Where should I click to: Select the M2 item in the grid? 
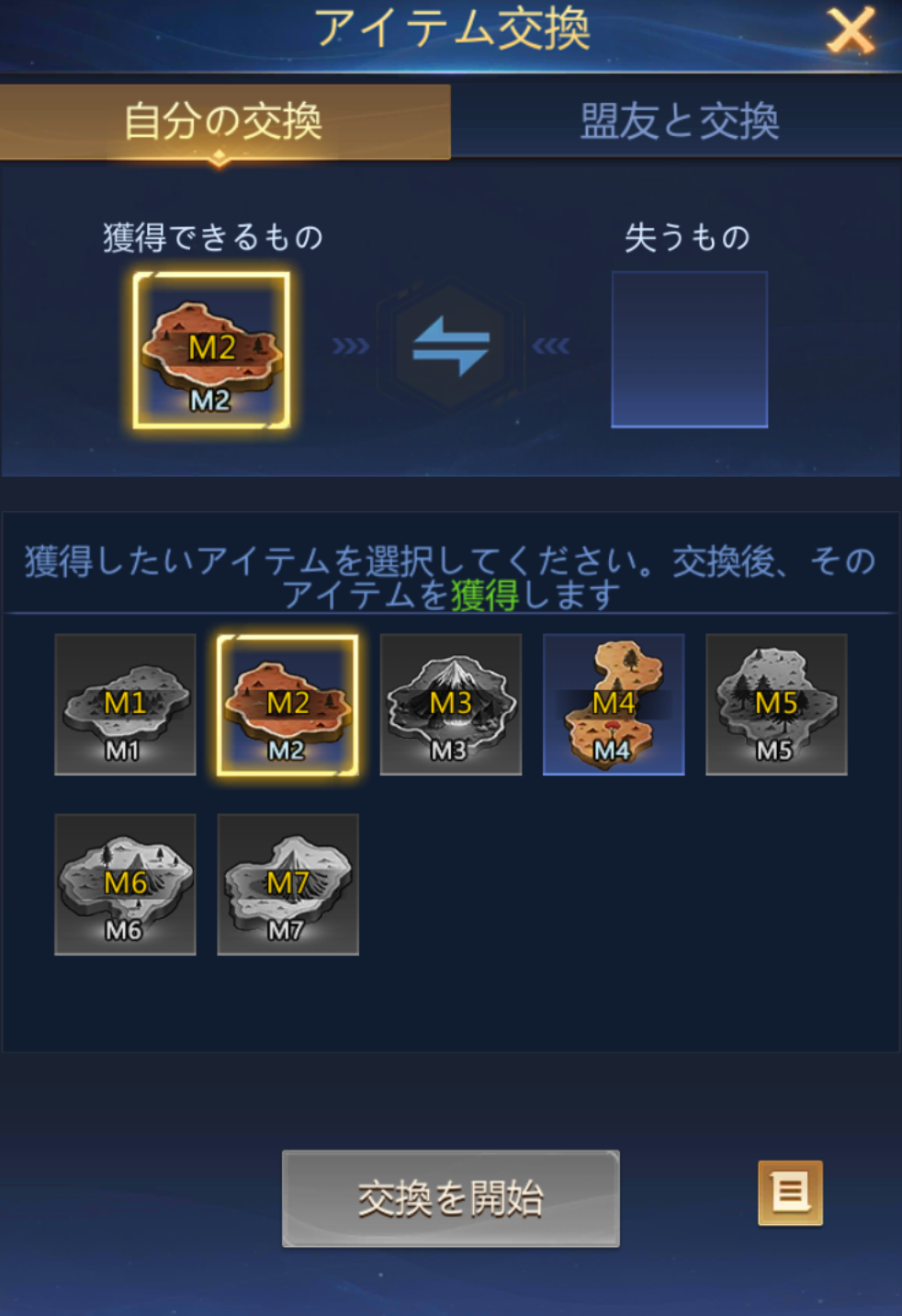tap(288, 704)
